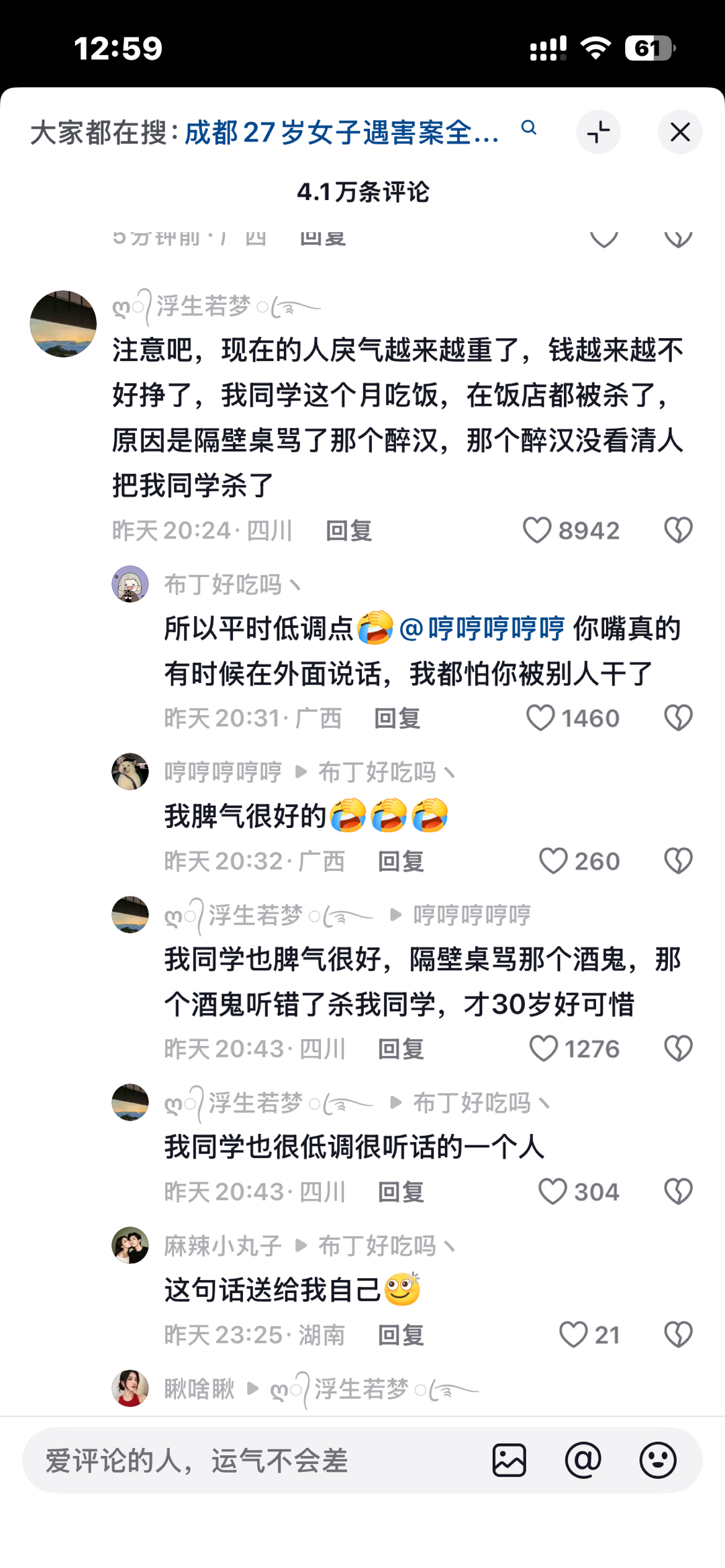The width and height of the screenshot is (725, 1568).
Task: Open trending search 成都27岁女子遇害案
Action: 341,132
